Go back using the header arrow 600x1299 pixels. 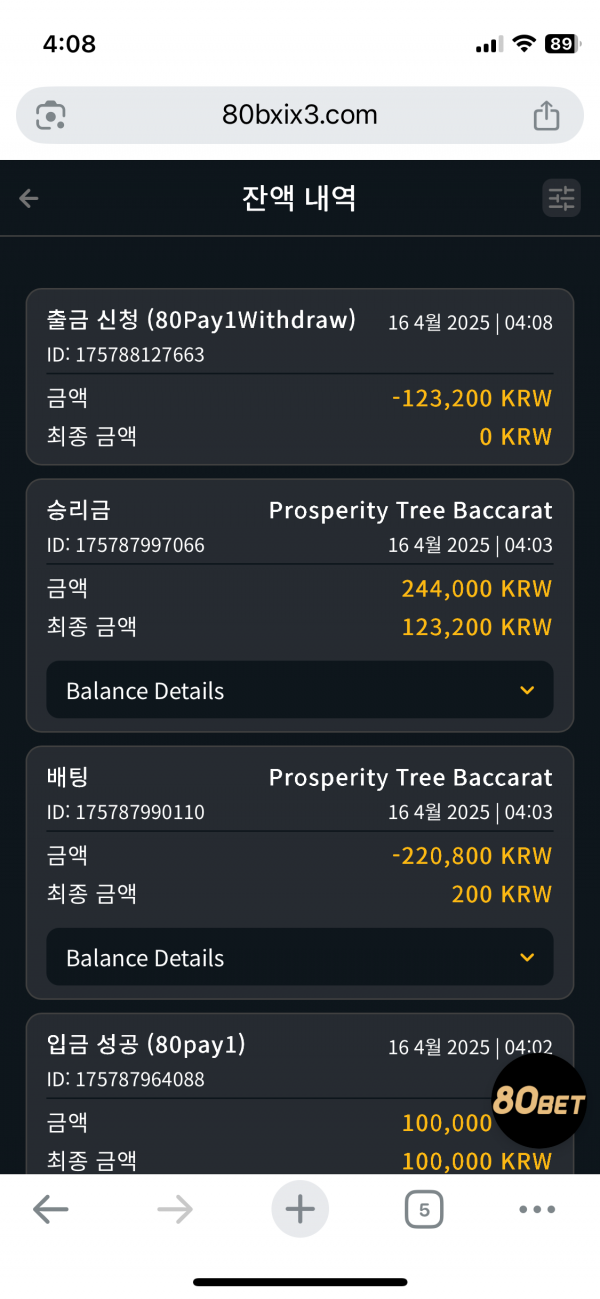[x=29, y=198]
